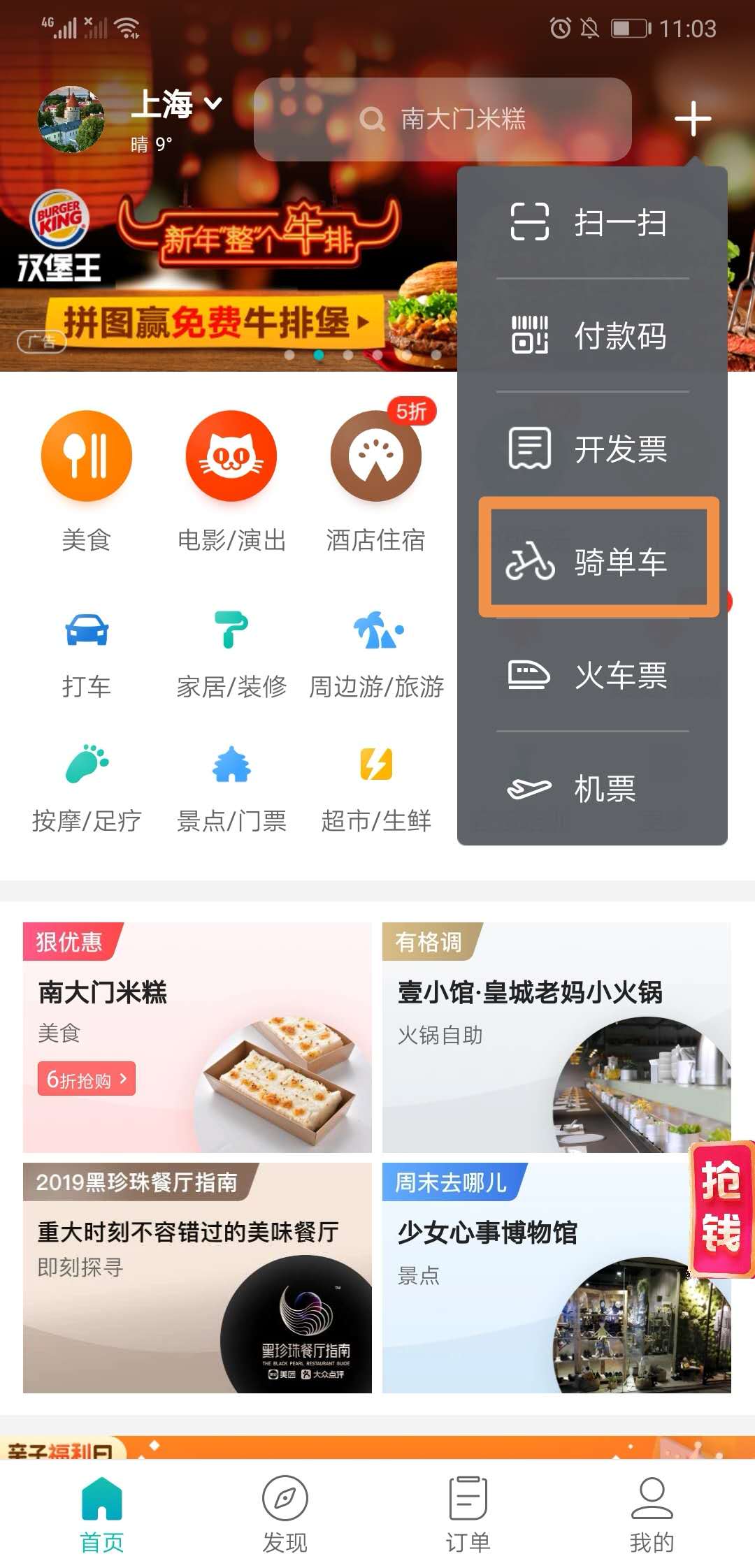Select 扫一扫 scan option in menu
Image resolution: width=755 pixels, height=1568 pixels.
pos(591,224)
